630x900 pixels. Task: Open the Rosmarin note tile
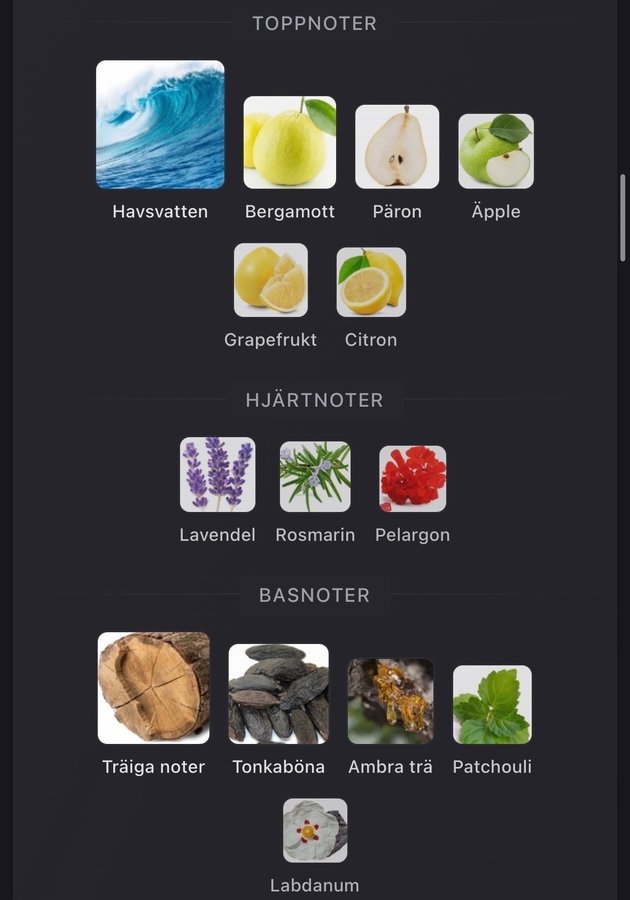pos(315,477)
